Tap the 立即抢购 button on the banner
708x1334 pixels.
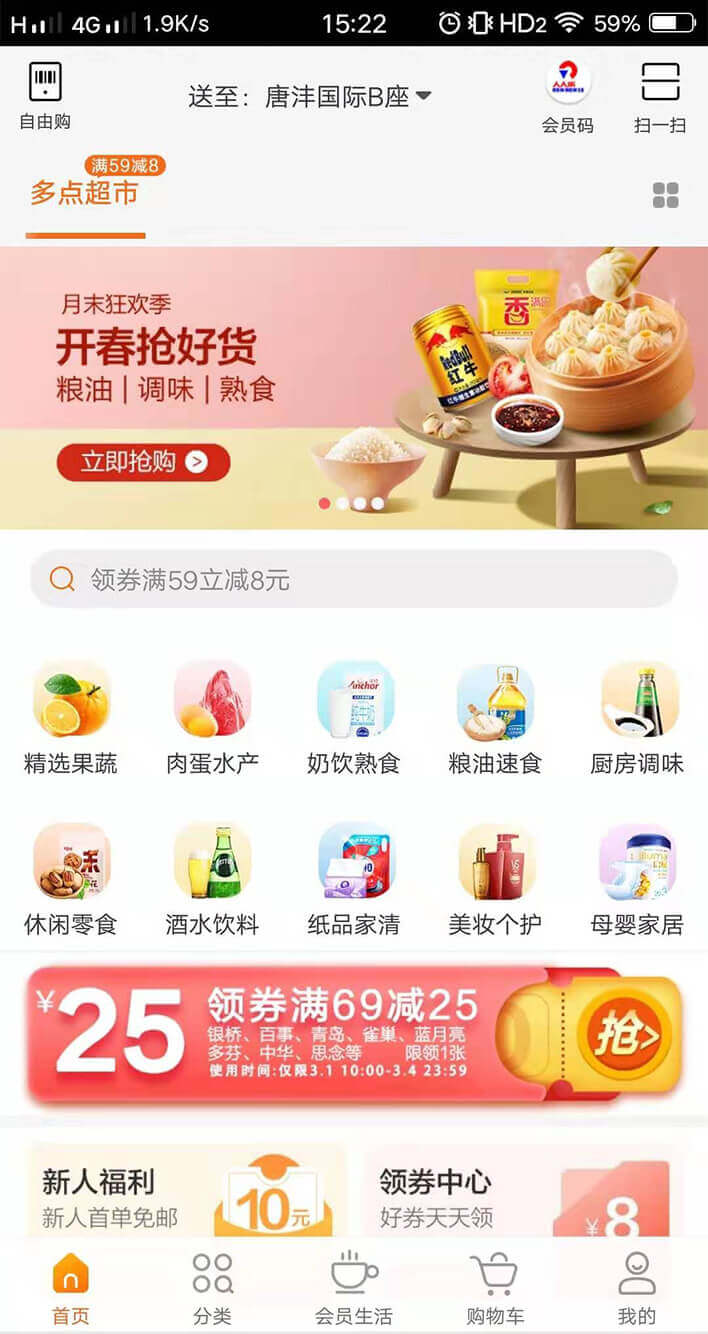(x=143, y=462)
